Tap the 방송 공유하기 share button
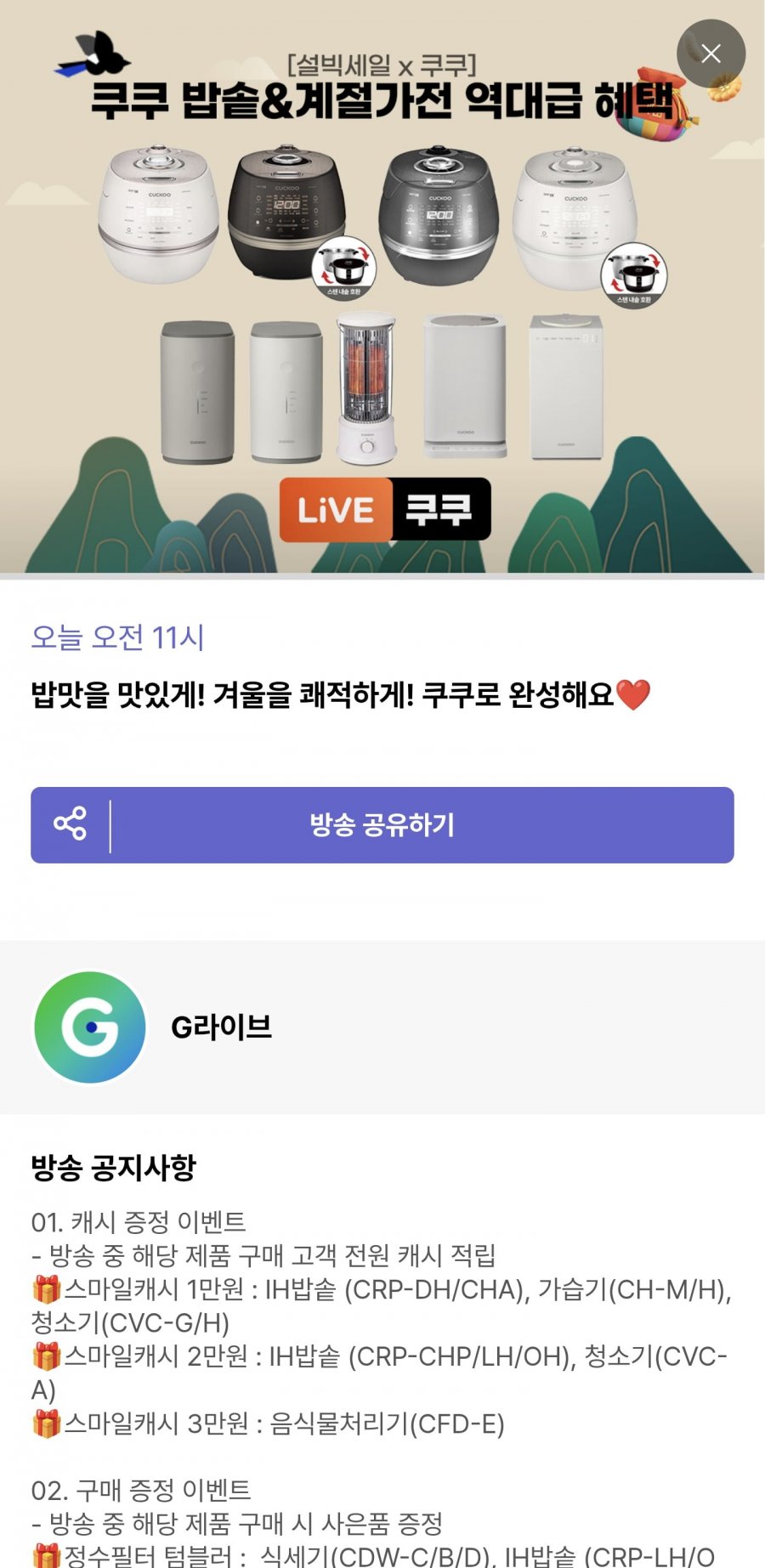 pyautogui.click(x=382, y=825)
